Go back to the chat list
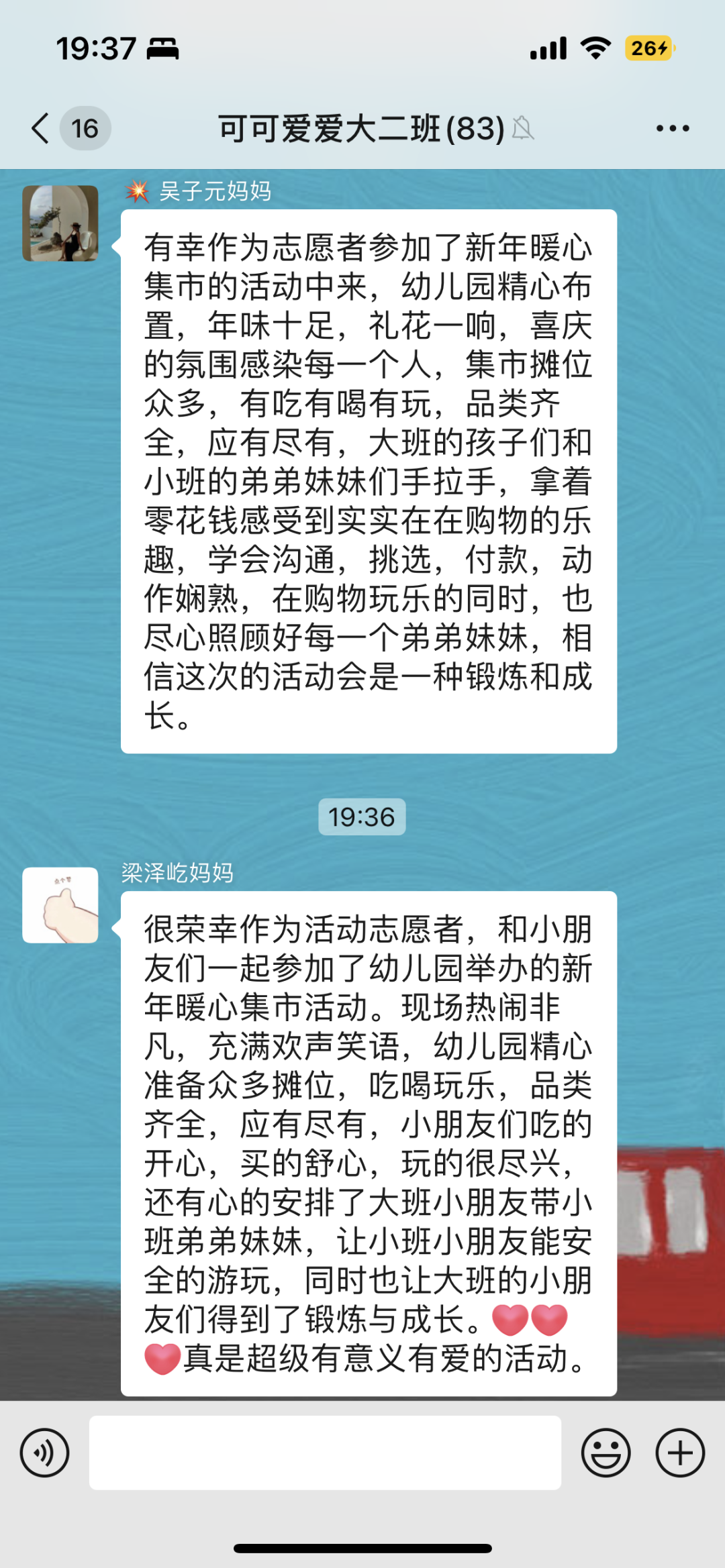Image resolution: width=725 pixels, height=1568 pixels. tap(42, 128)
